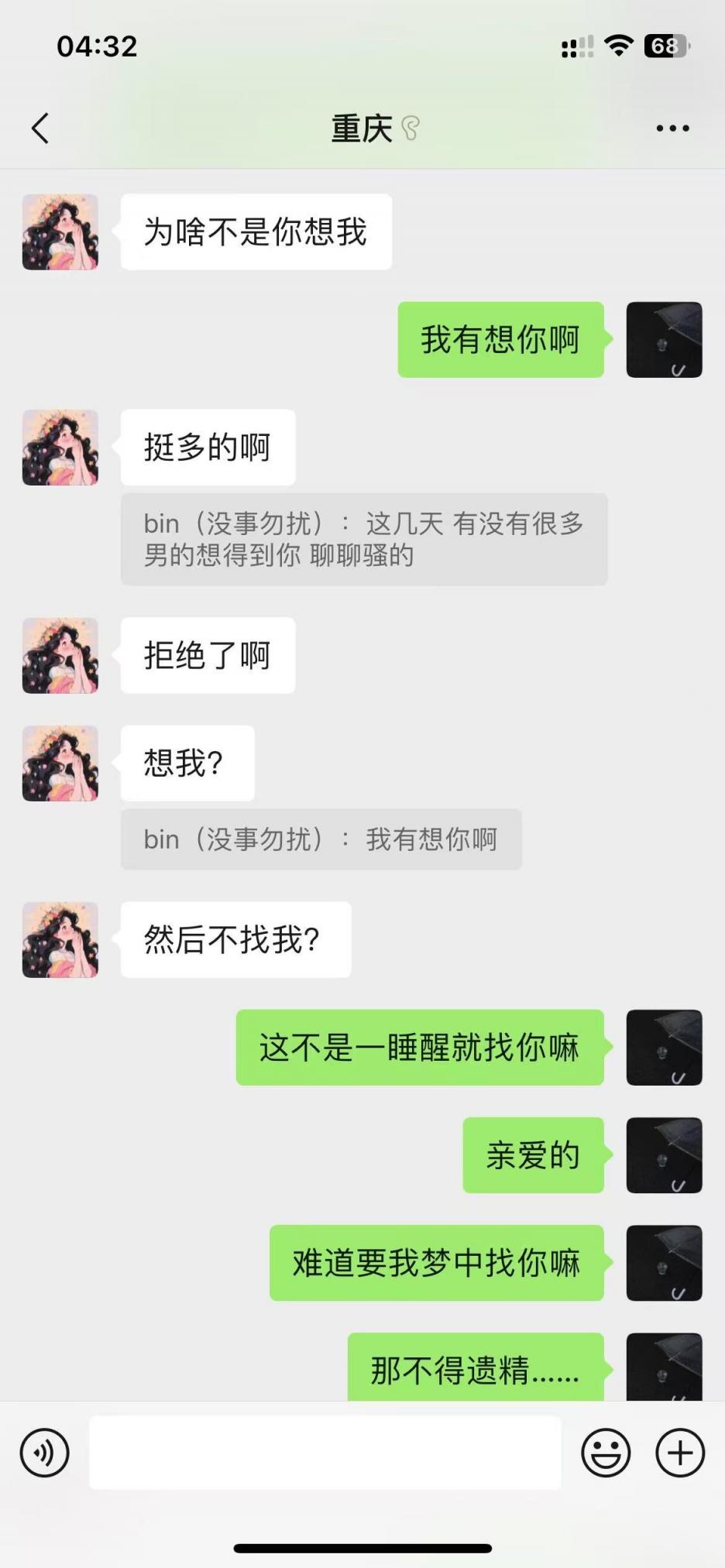
Task: Open the plus attachments menu
Action: [x=680, y=1453]
